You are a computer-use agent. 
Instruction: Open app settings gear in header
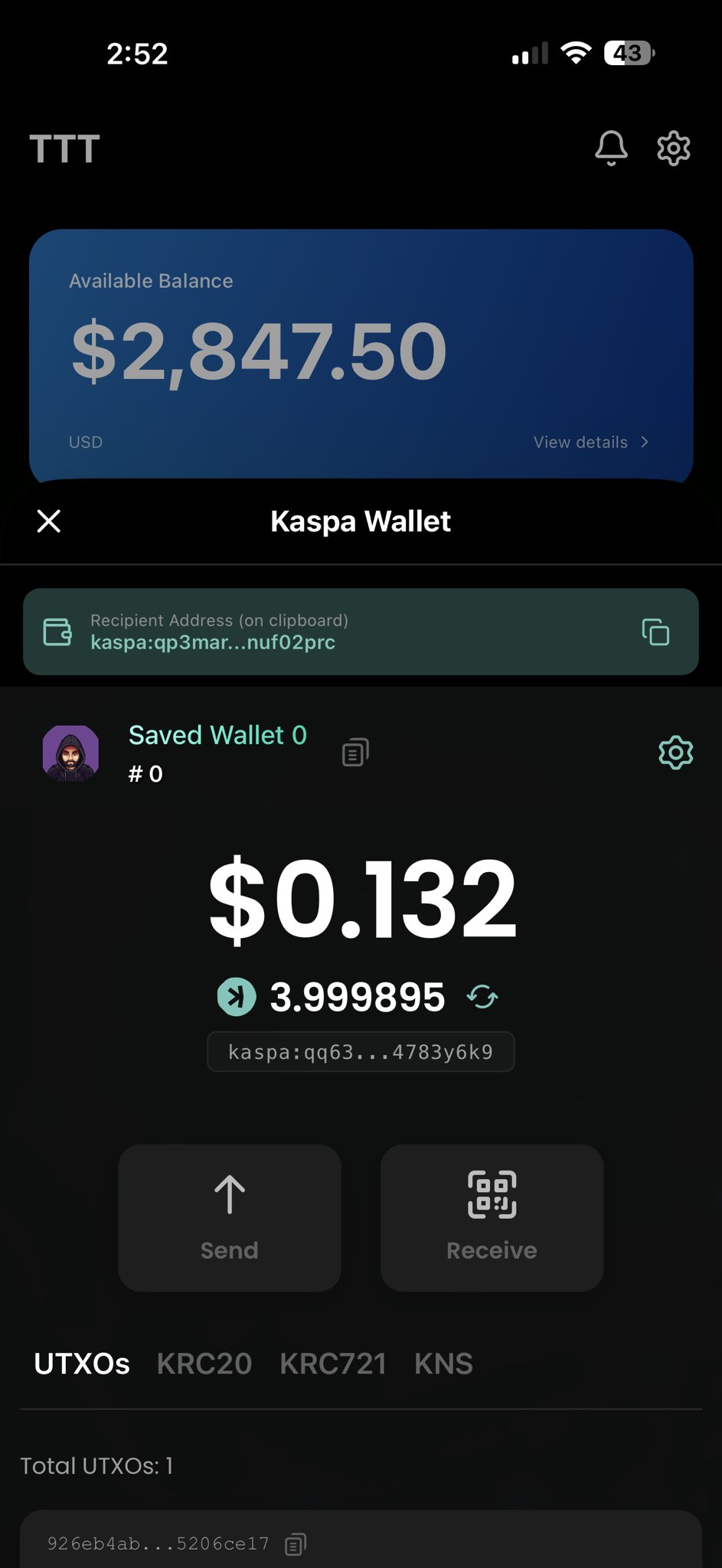coord(674,148)
